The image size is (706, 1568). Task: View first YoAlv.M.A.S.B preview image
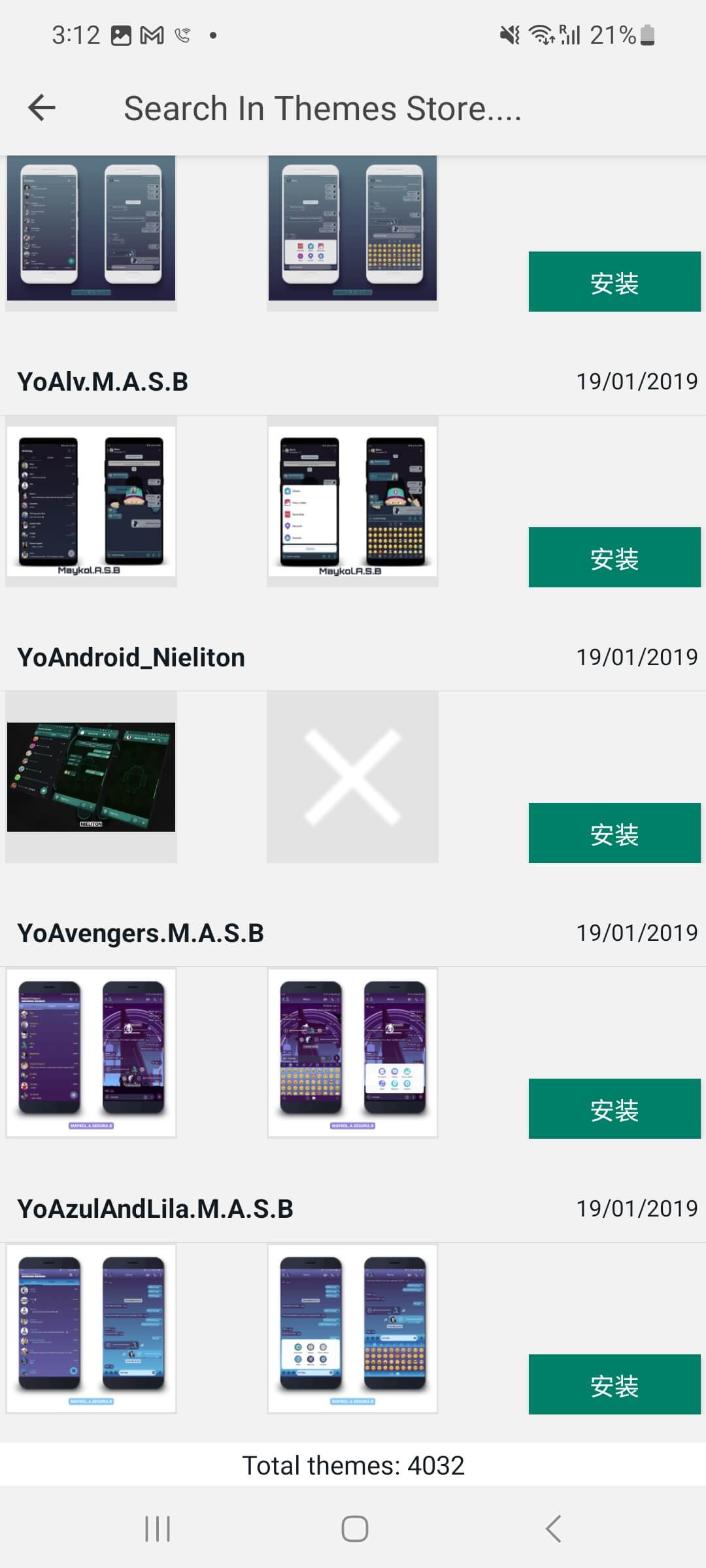click(91, 501)
